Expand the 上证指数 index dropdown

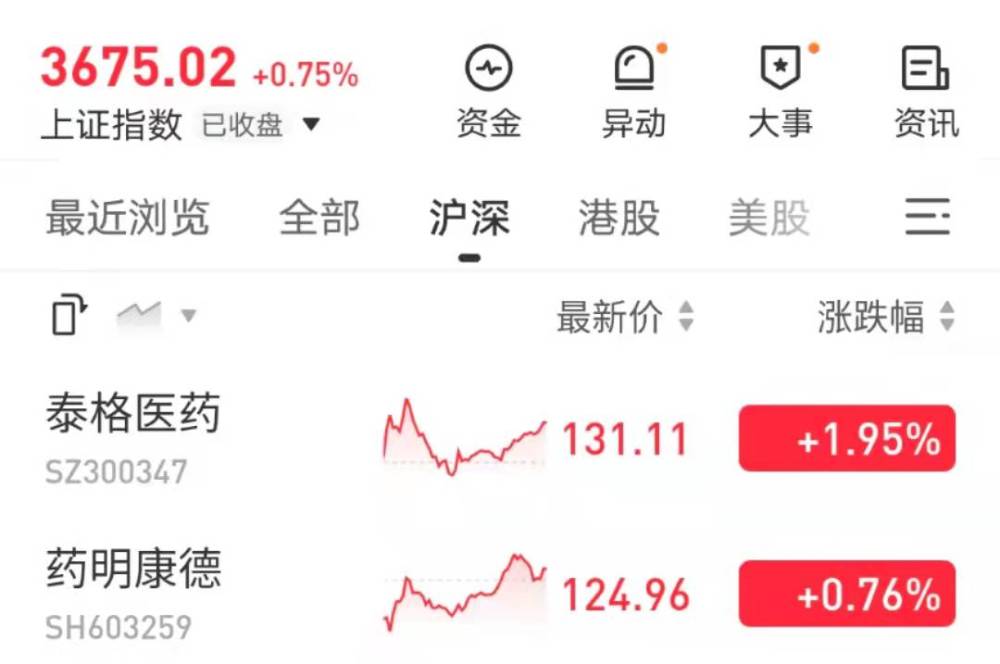[x=311, y=125]
